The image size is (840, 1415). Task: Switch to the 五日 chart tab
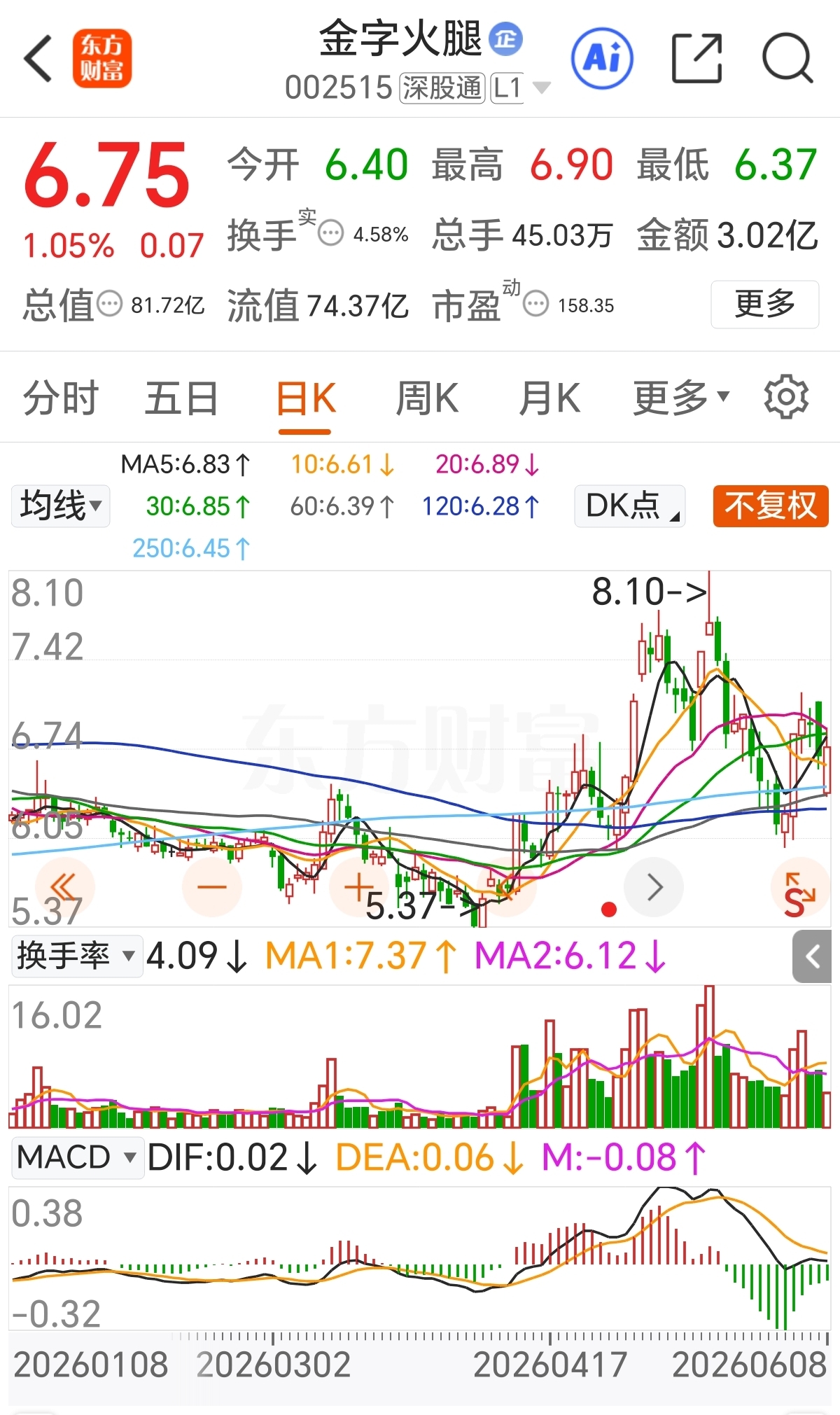[181, 399]
